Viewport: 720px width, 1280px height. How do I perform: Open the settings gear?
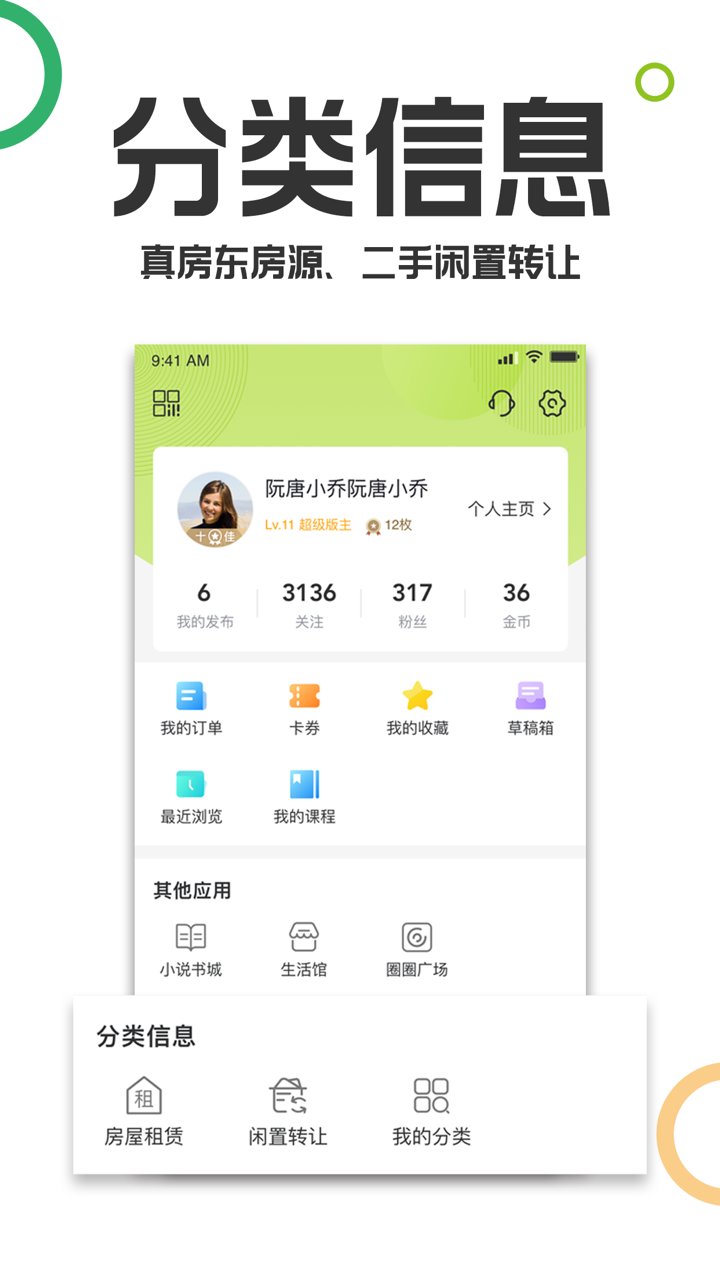549,403
